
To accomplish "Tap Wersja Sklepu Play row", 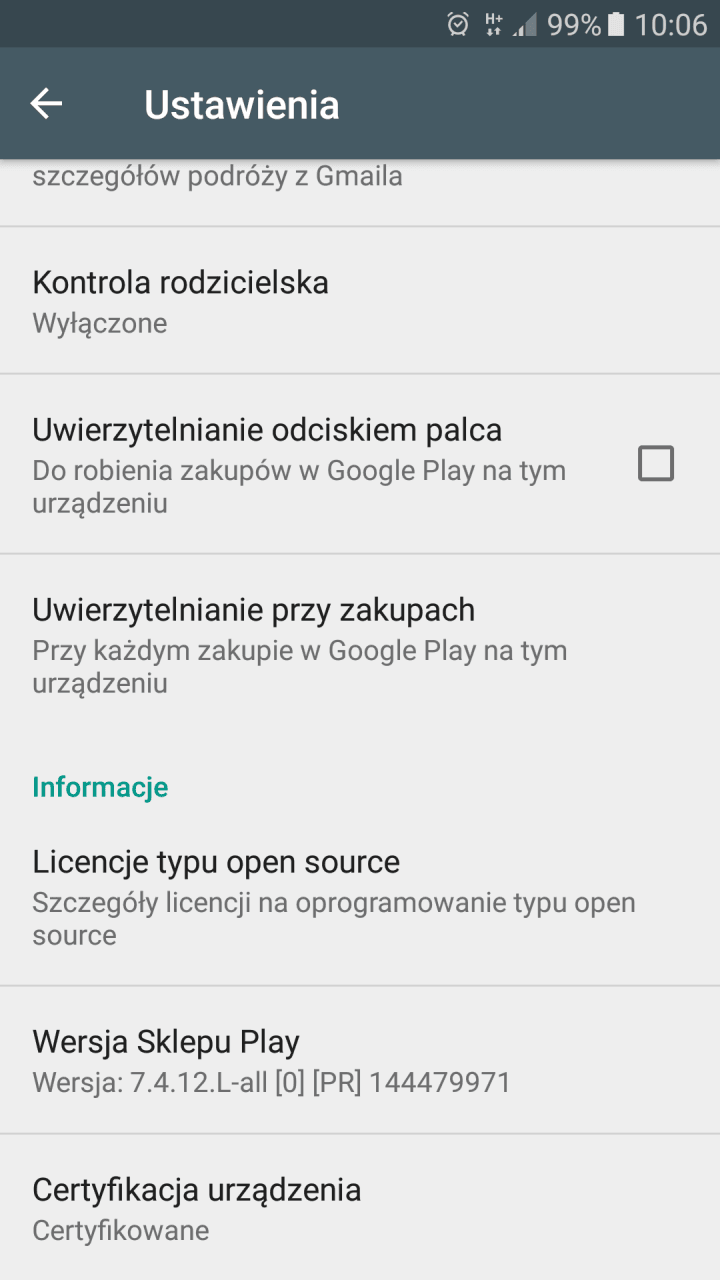I will click(360, 1060).
